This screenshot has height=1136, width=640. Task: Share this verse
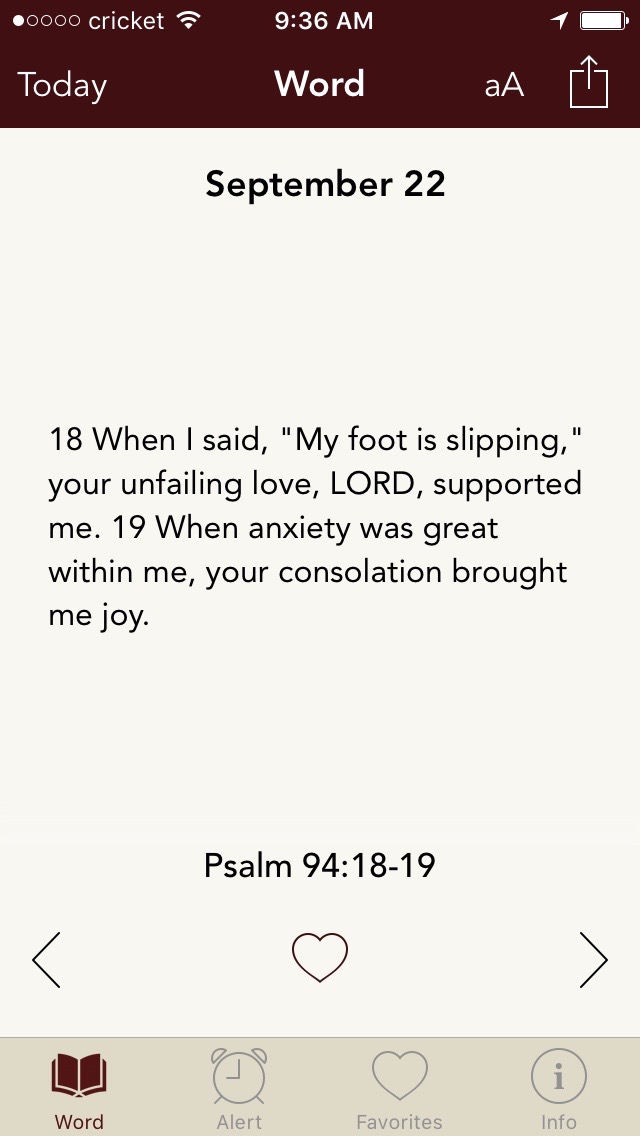click(x=589, y=83)
